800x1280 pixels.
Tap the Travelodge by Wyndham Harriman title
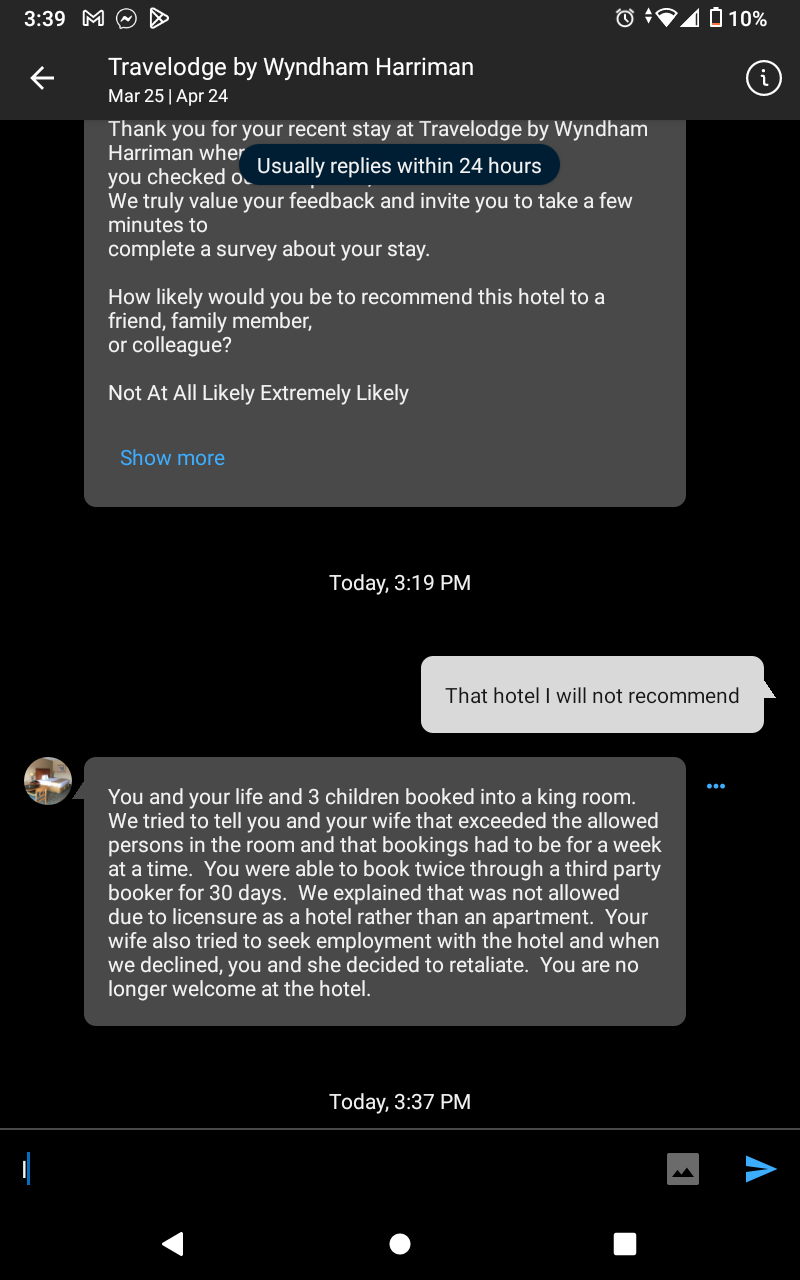[x=291, y=67]
